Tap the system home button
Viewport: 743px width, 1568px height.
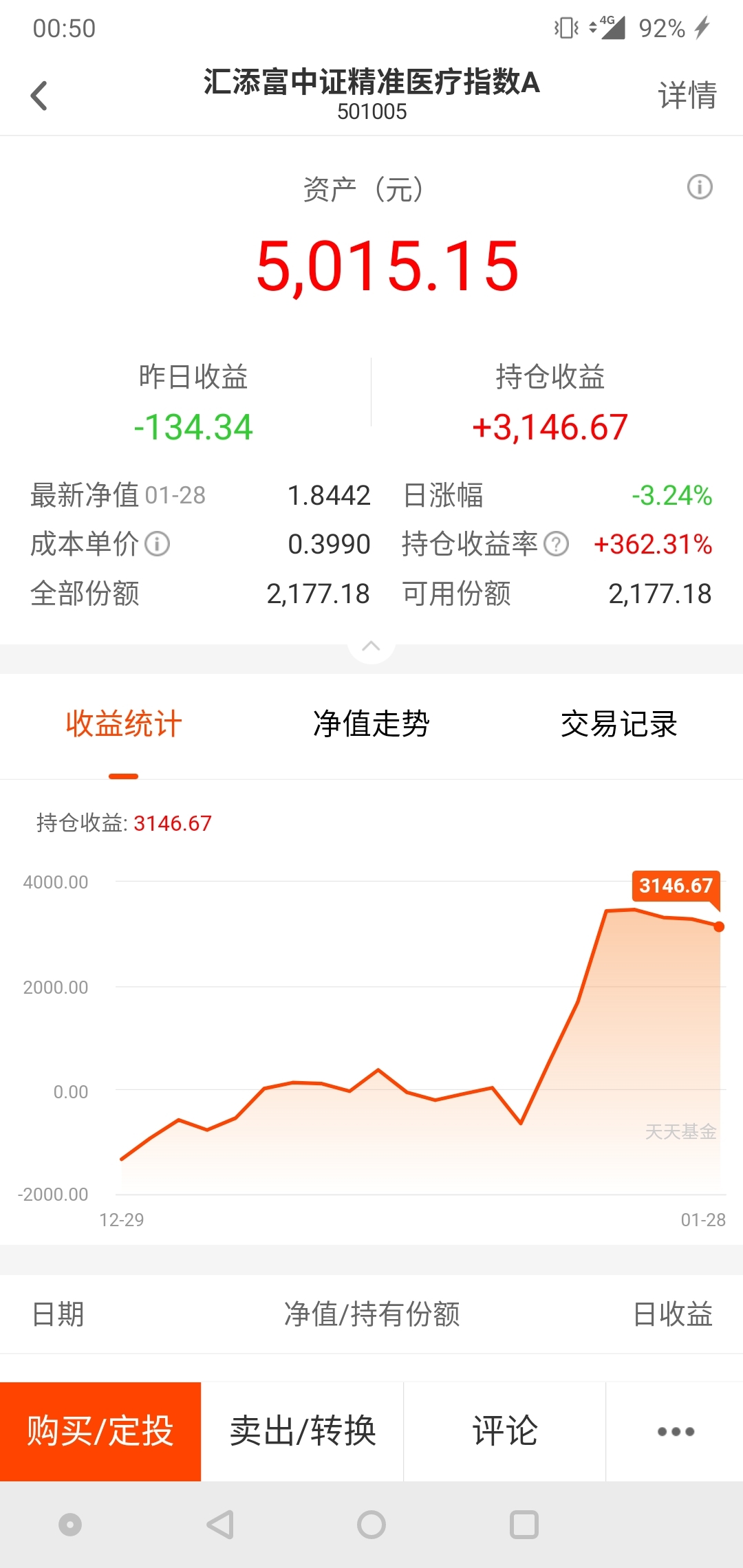coord(371,1525)
